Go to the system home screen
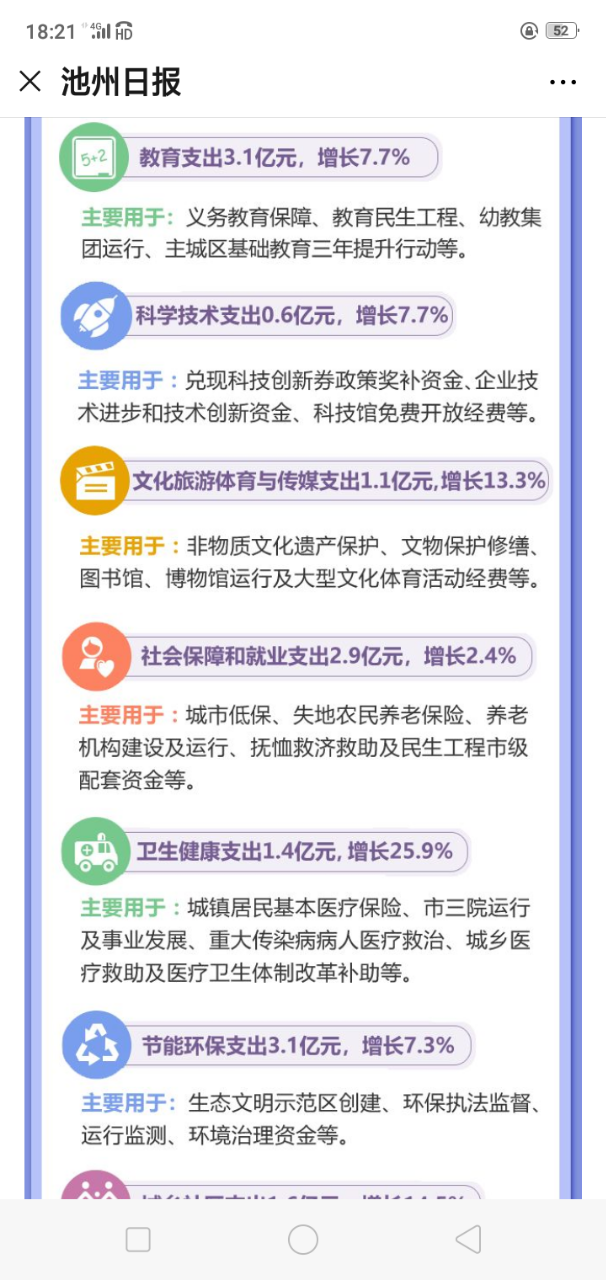606x1280 pixels. coord(303,1240)
